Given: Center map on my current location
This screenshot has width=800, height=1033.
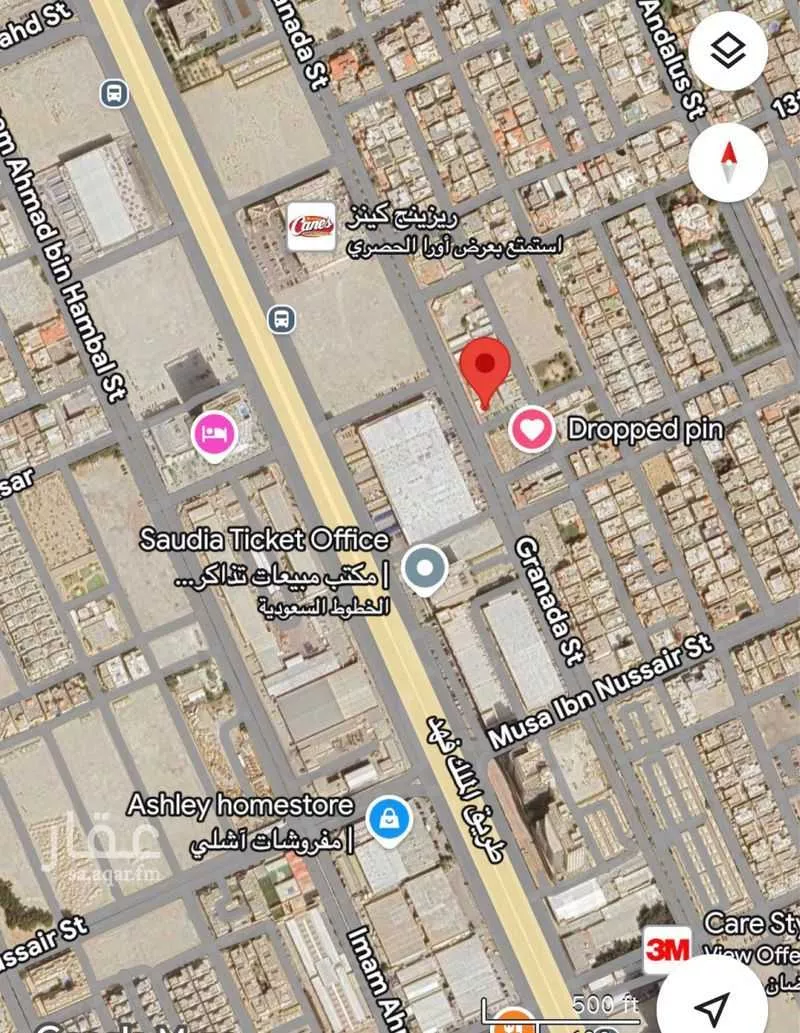Looking at the screenshot, I should [x=713, y=1004].
